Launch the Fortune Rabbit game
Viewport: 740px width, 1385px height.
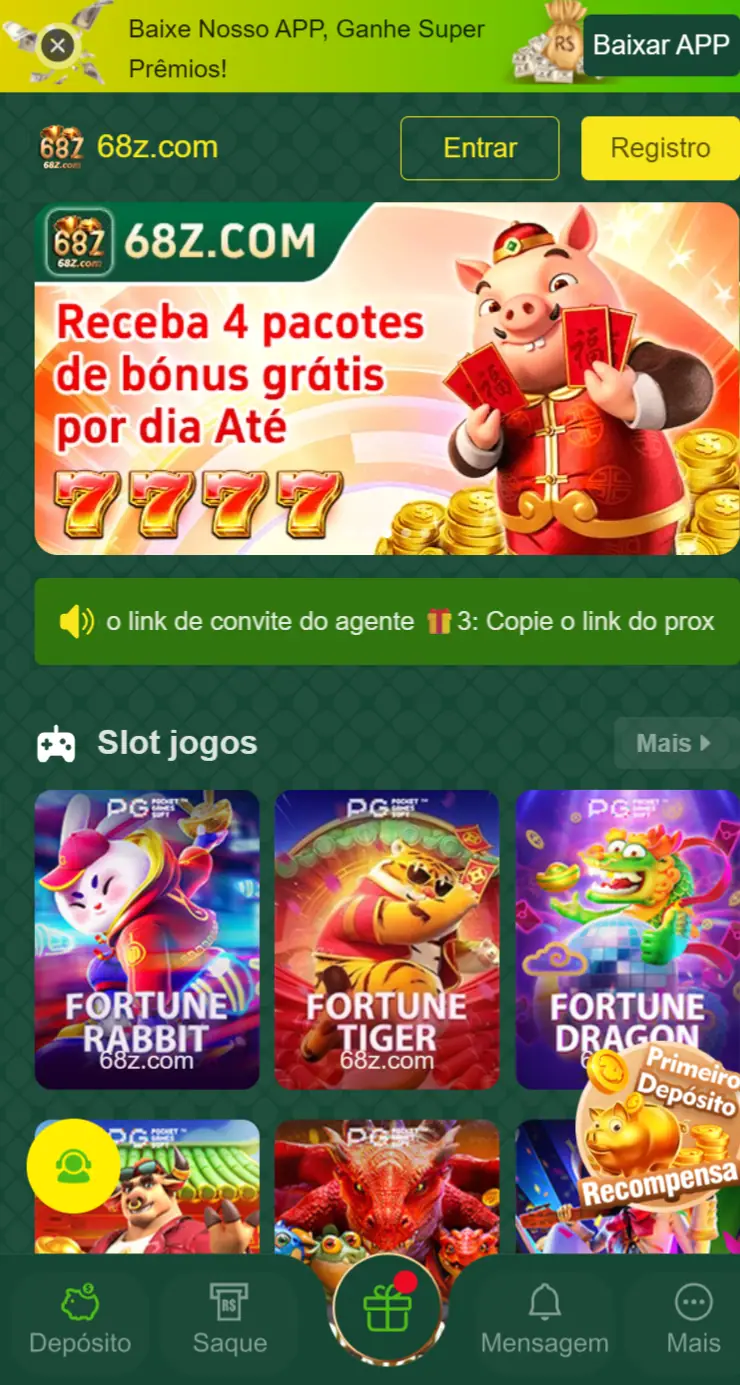147,938
